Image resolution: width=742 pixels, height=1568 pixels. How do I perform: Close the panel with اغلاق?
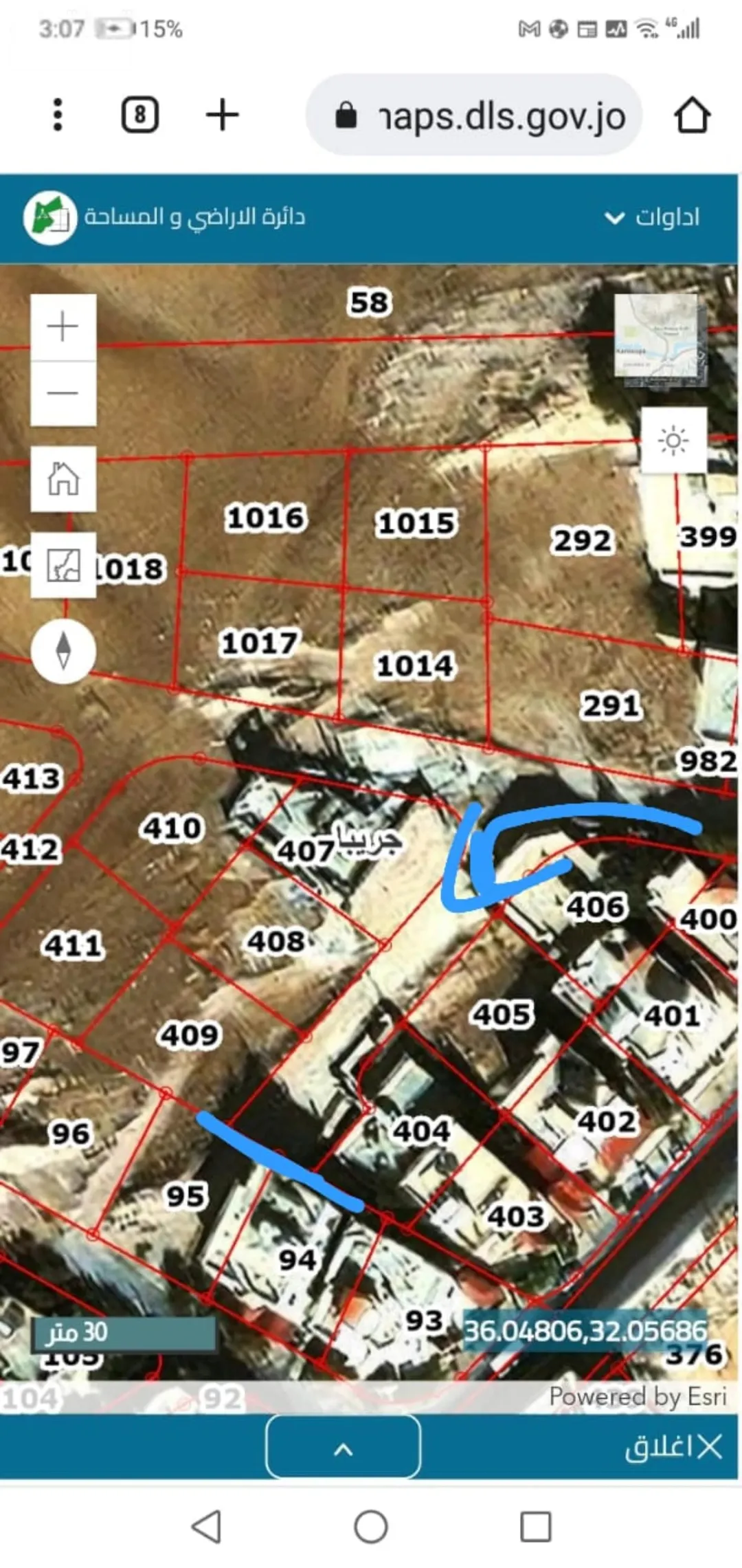(x=673, y=1446)
